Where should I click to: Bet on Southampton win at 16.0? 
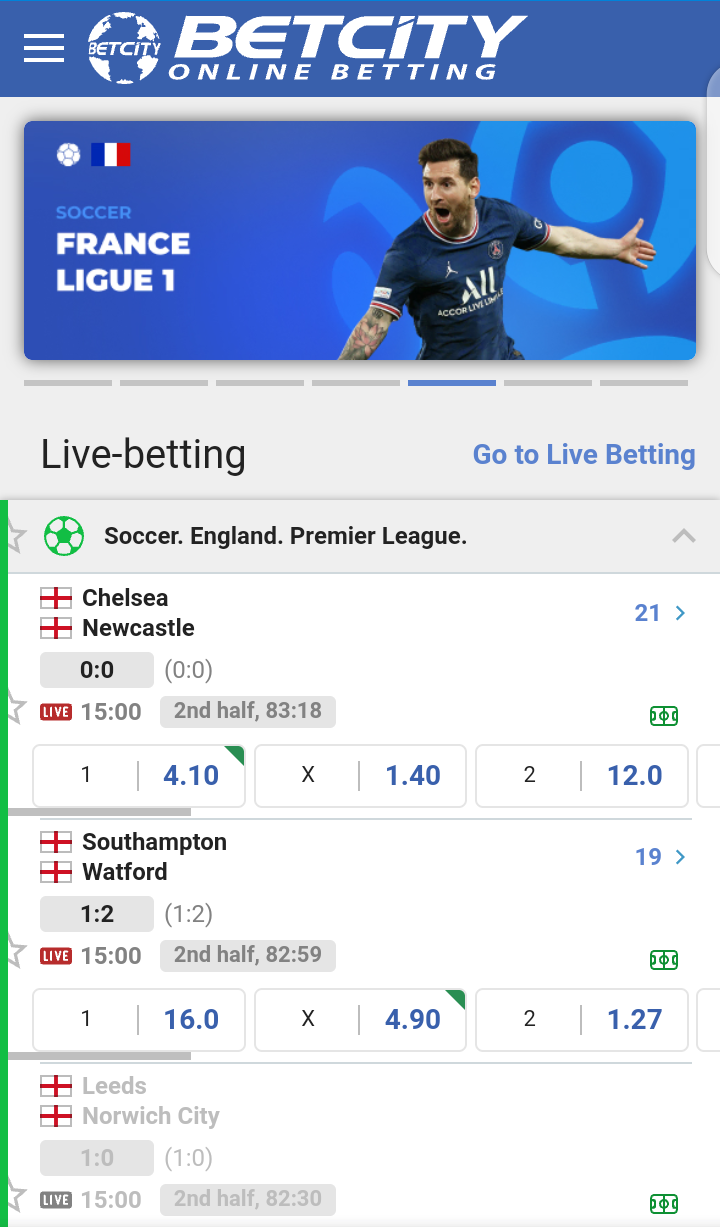click(x=139, y=1019)
